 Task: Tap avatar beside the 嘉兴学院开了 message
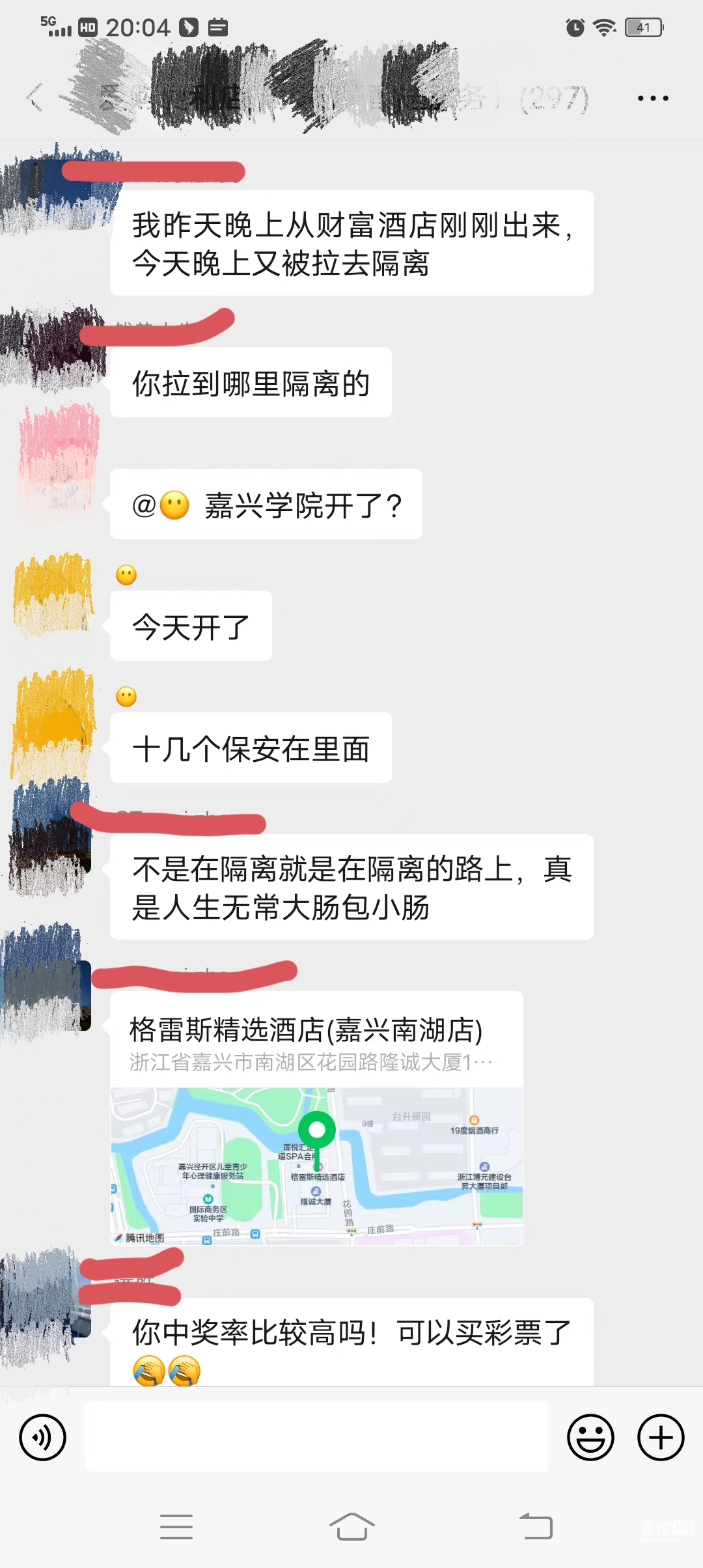[x=59, y=464]
